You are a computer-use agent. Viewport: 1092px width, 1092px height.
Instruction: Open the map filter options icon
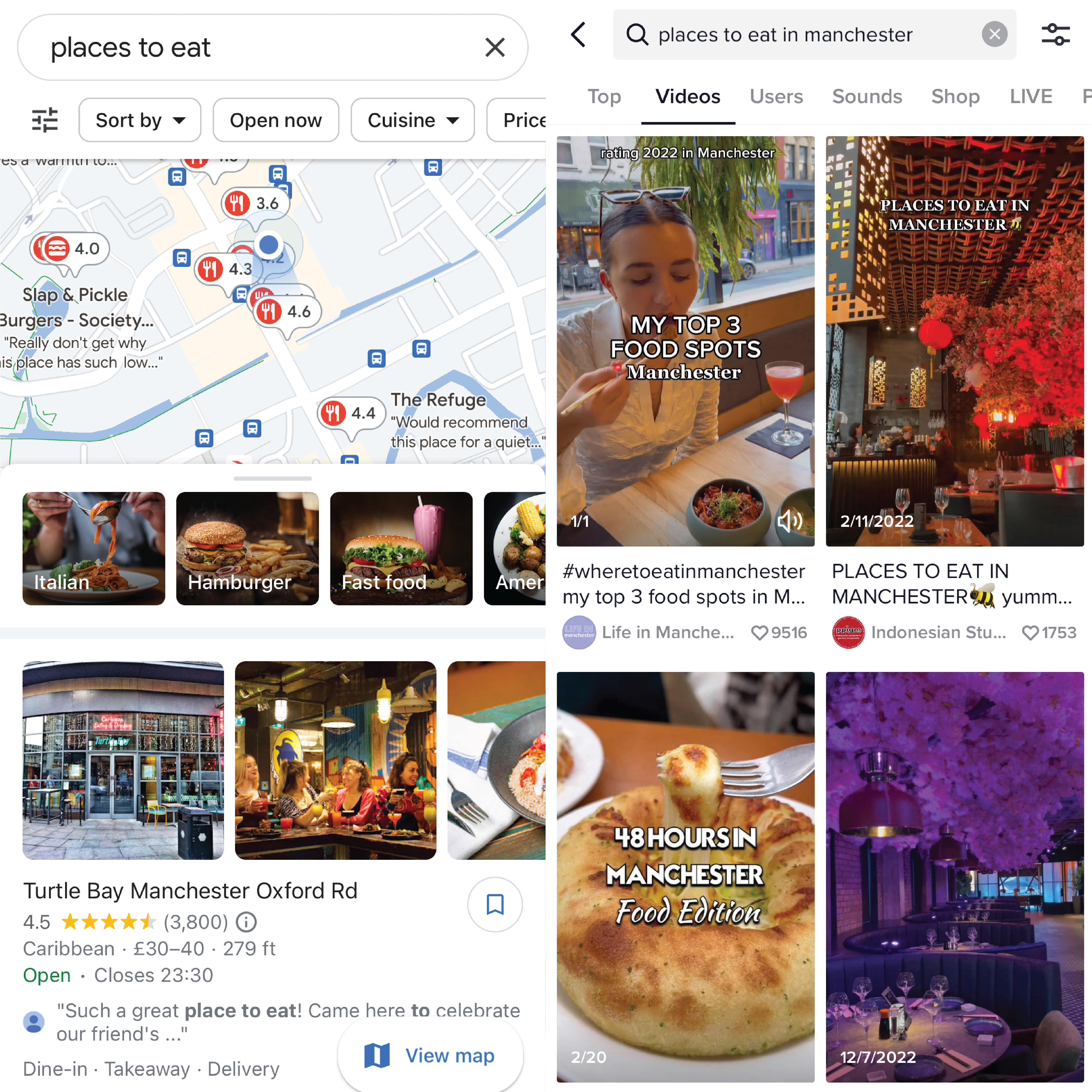45,120
